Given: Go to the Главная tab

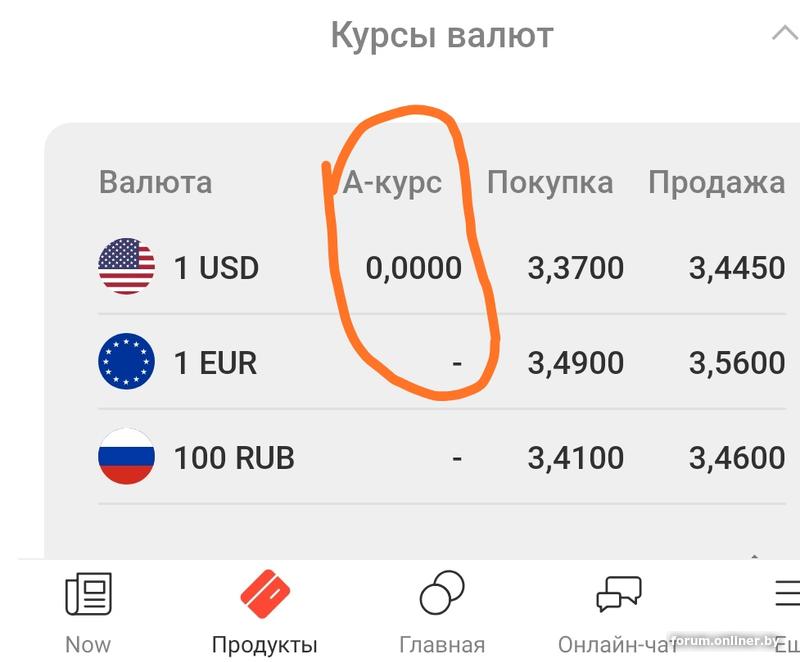Looking at the screenshot, I should tap(442, 611).
